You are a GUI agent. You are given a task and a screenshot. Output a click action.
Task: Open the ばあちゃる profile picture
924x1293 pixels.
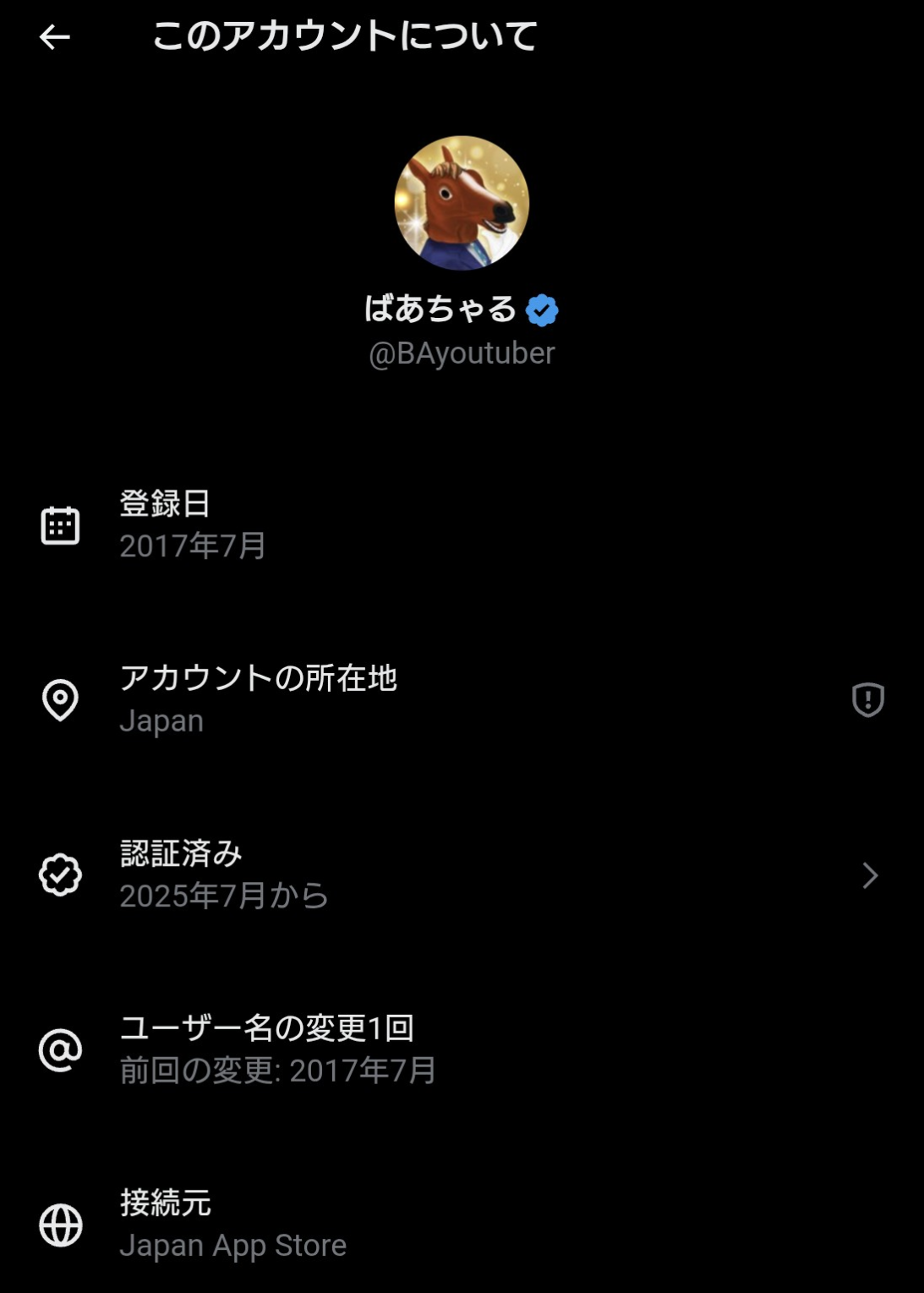coord(462,203)
